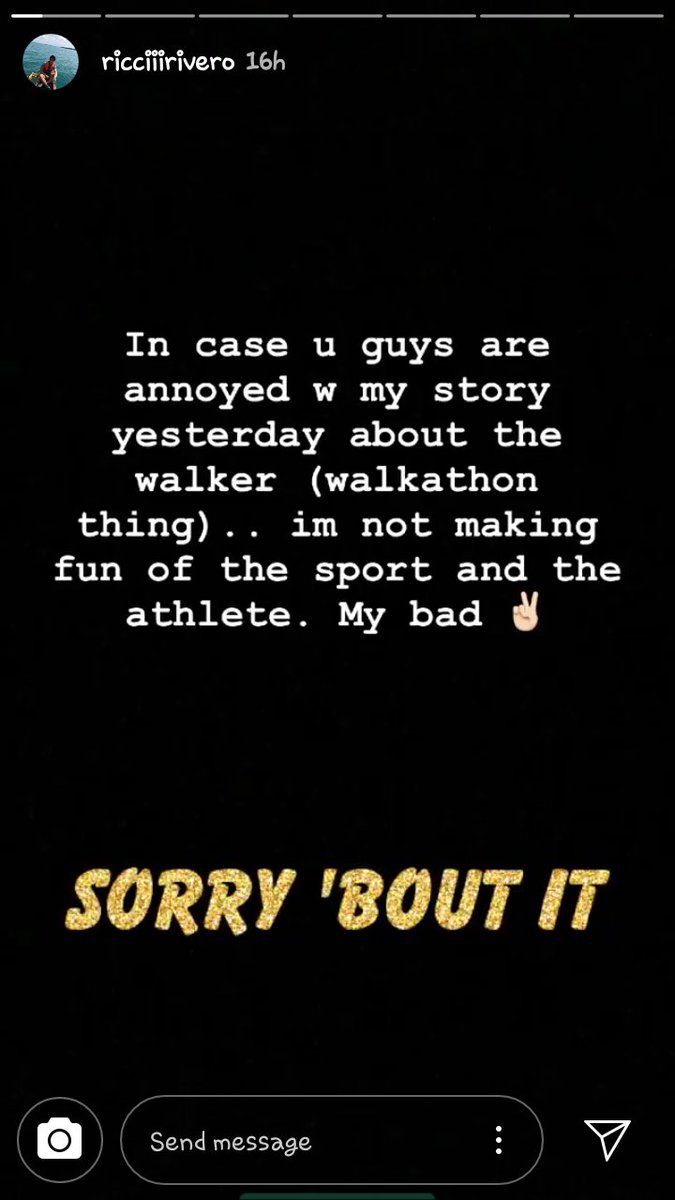Open ricciiirivero's profile picture
This screenshot has height=1200, width=675.
(x=50, y=61)
